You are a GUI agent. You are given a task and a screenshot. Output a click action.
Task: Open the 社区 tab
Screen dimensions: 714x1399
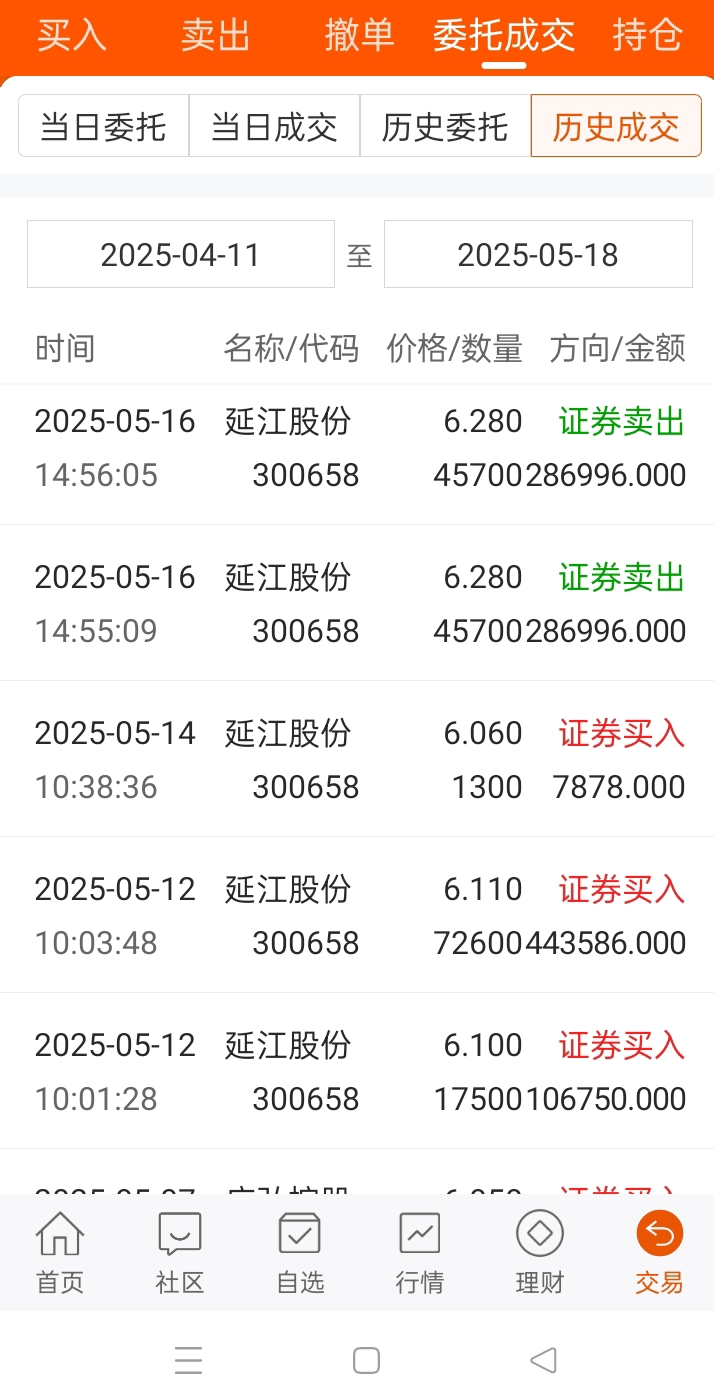pyautogui.click(x=180, y=1253)
